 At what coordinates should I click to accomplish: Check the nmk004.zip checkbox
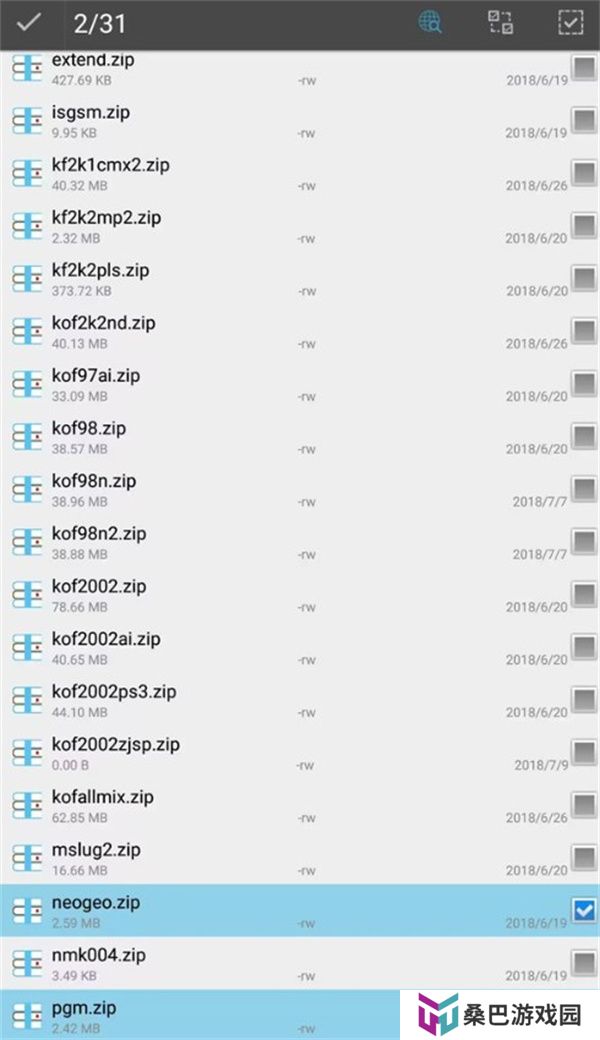pos(583,962)
